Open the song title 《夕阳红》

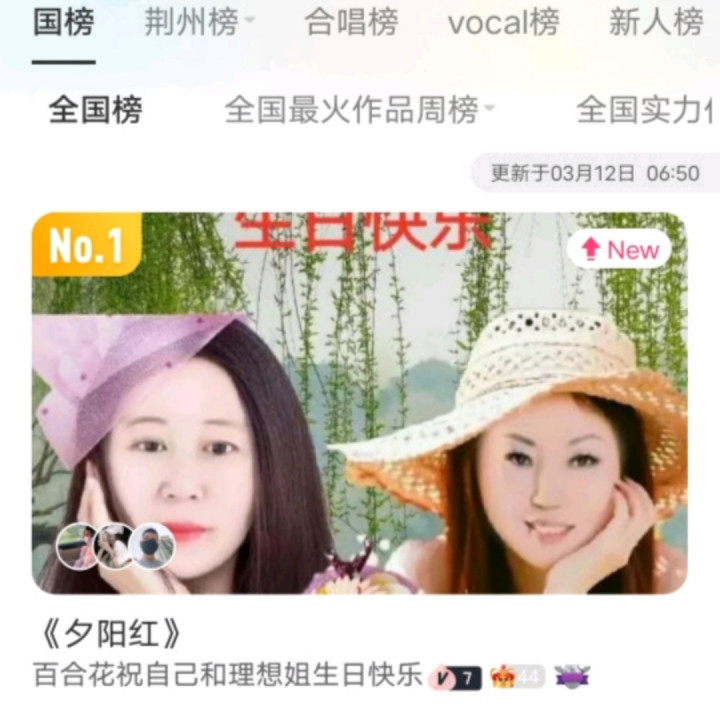coord(110,634)
